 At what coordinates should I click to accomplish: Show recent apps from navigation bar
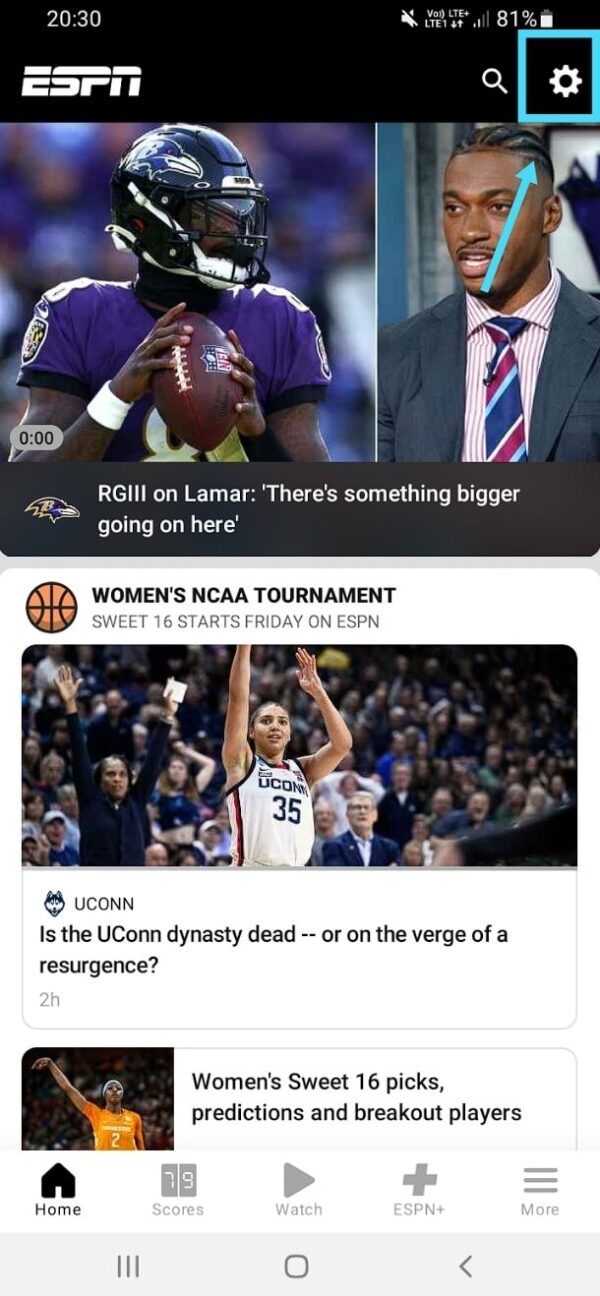tap(128, 1266)
